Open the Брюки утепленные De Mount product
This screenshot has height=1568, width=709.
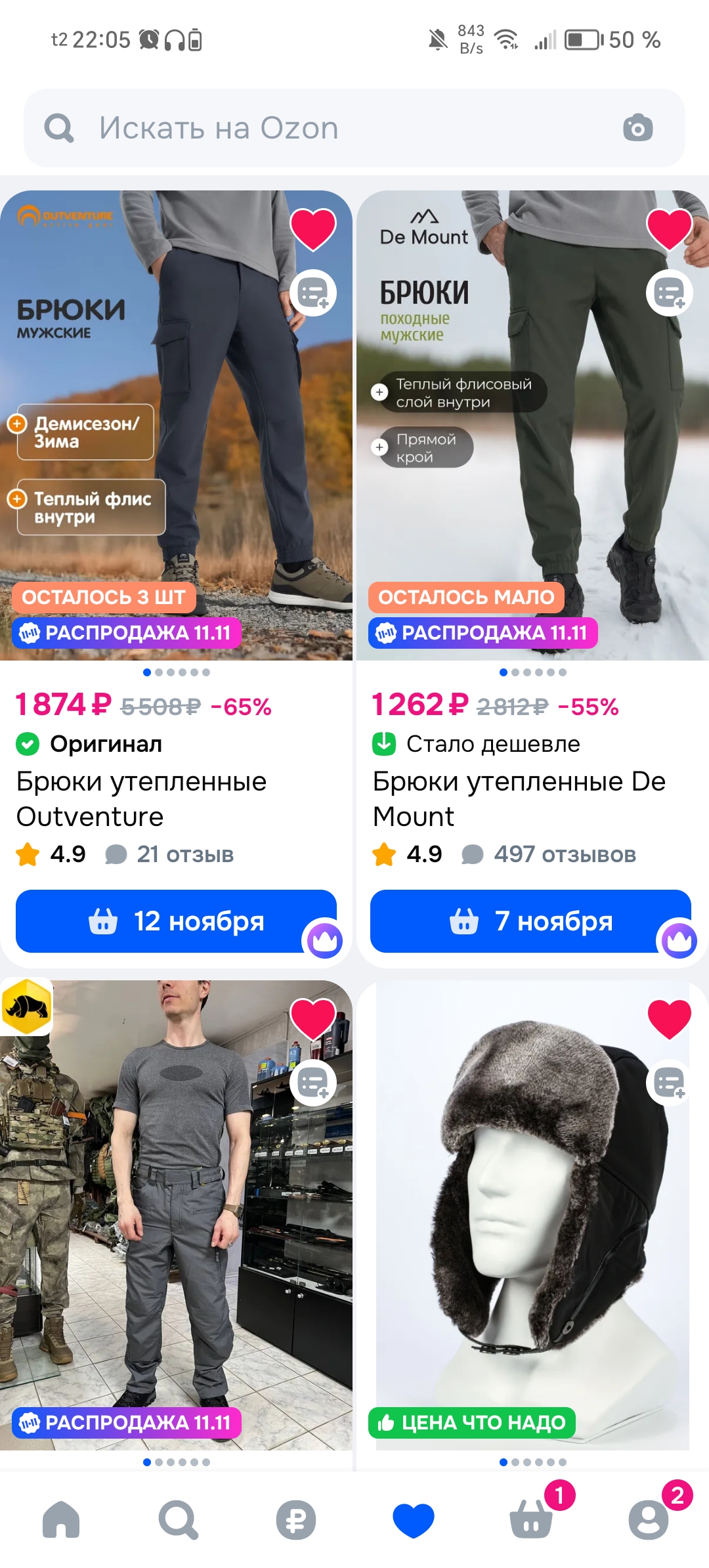coord(519,798)
